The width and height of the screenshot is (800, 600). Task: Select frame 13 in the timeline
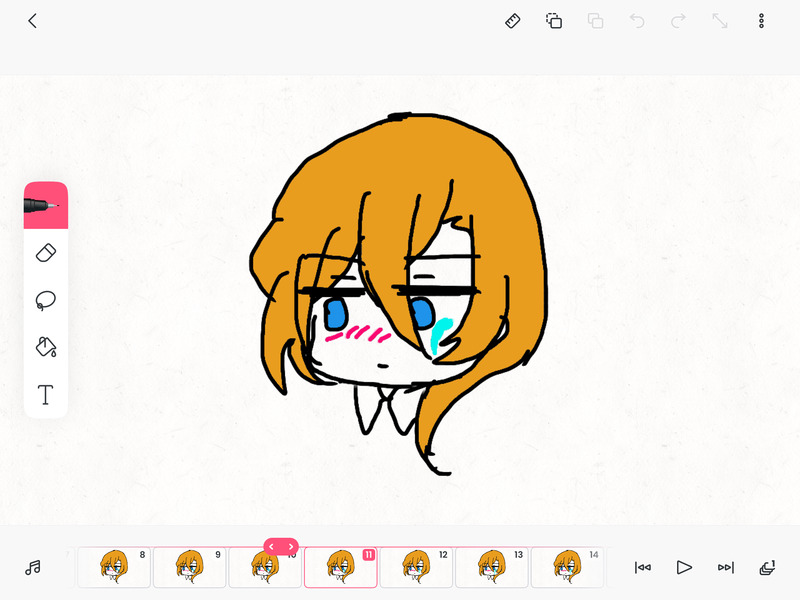pyautogui.click(x=492, y=567)
